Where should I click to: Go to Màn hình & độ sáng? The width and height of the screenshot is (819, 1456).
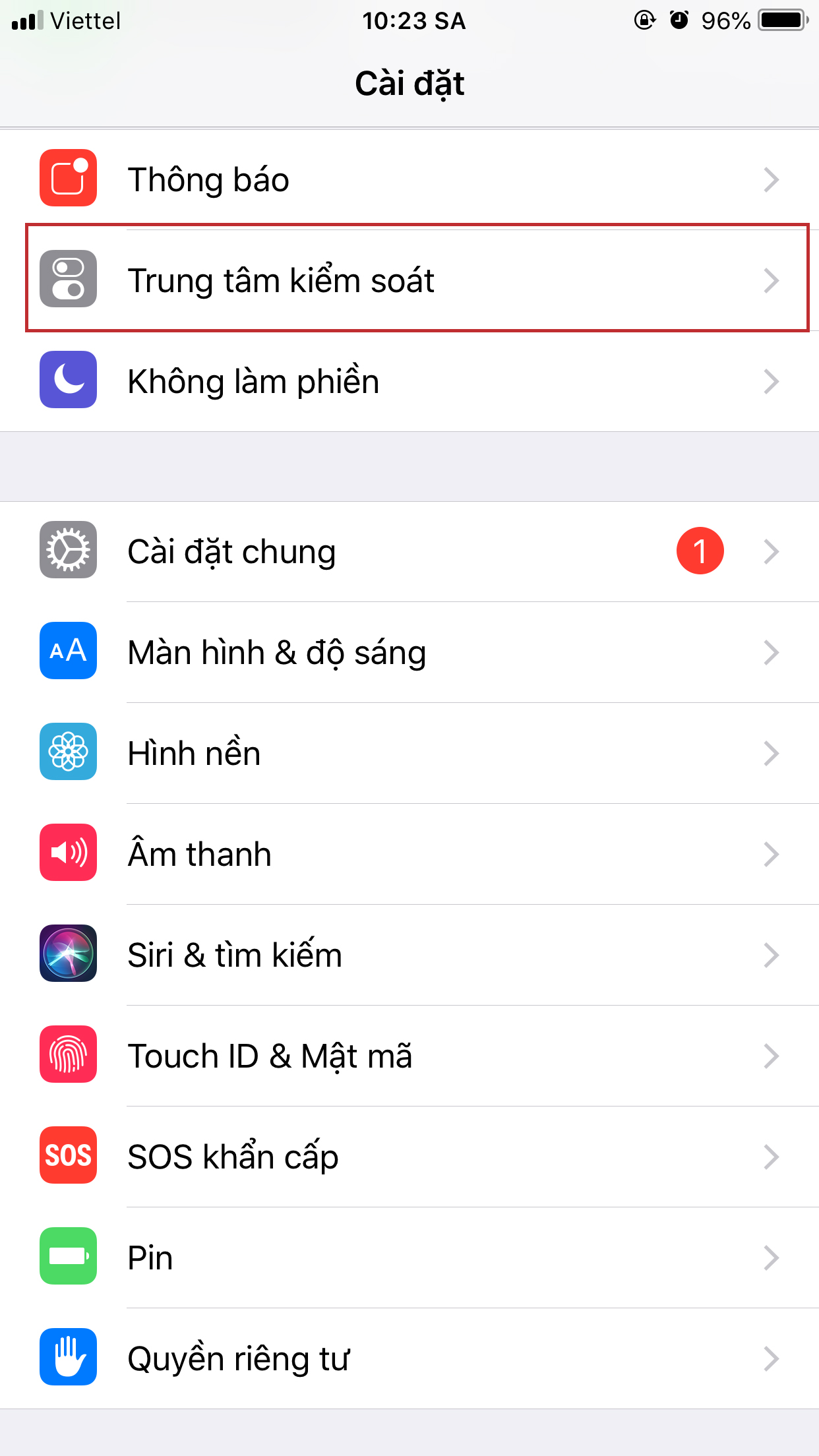[409, 652]
